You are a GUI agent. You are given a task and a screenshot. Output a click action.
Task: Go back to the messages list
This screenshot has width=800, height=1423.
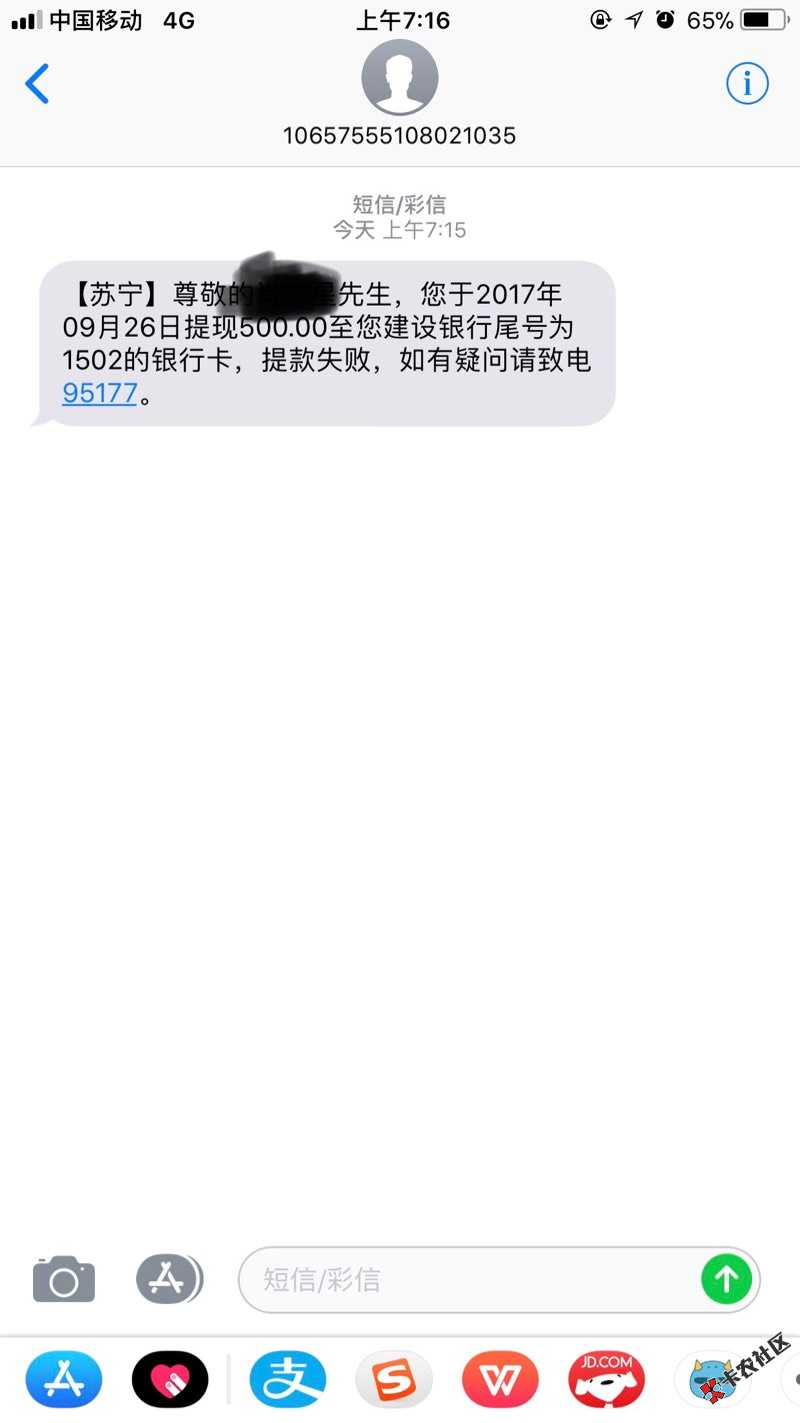coord(37,83)
